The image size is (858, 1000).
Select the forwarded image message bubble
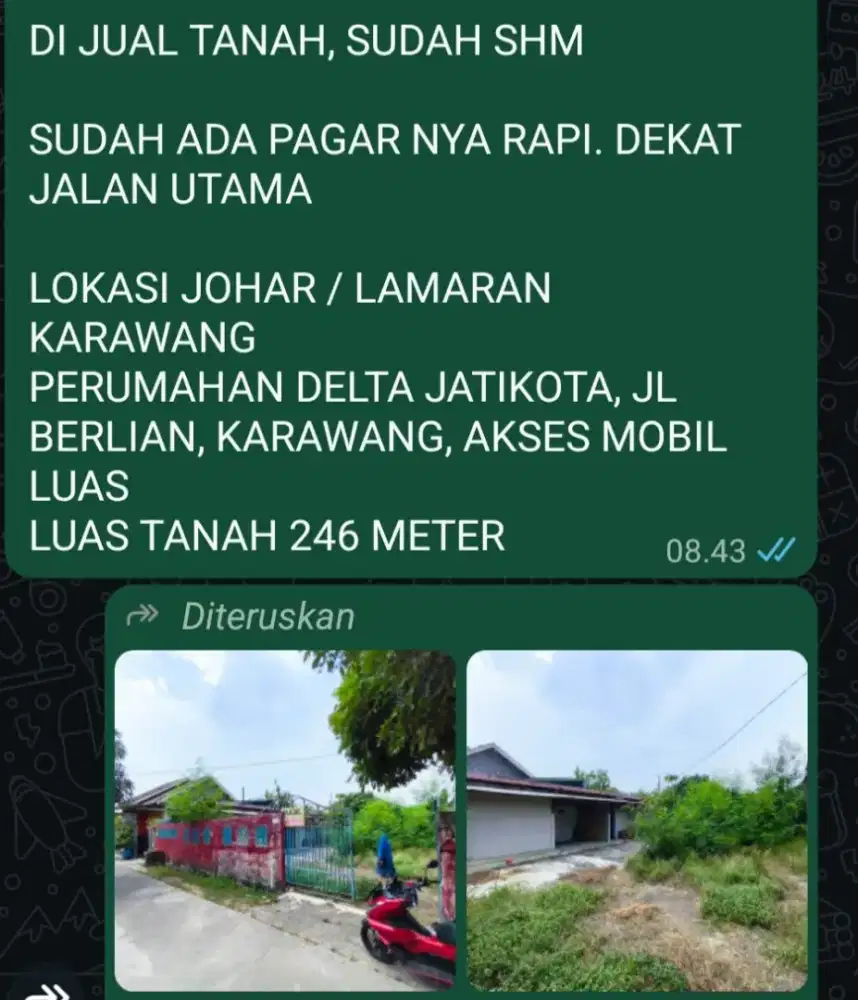tap(460, 800)
